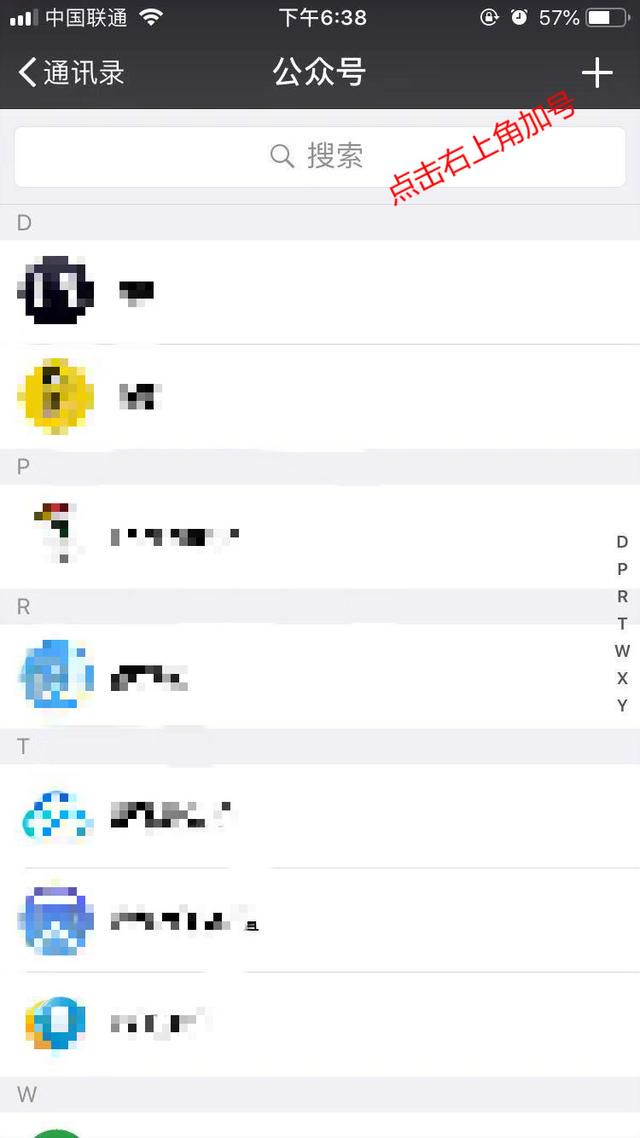Tap the plus icon to add account
The image size is (640, 1138).
pos(596,73)
